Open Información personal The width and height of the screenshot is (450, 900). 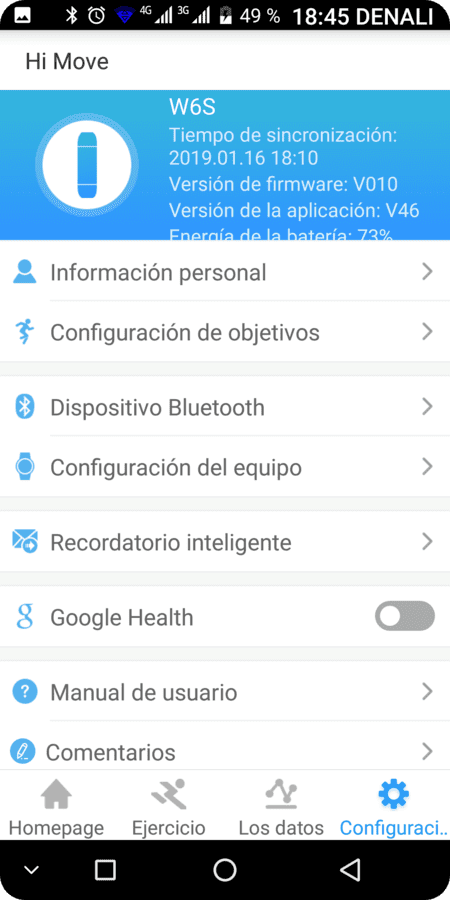225,272
